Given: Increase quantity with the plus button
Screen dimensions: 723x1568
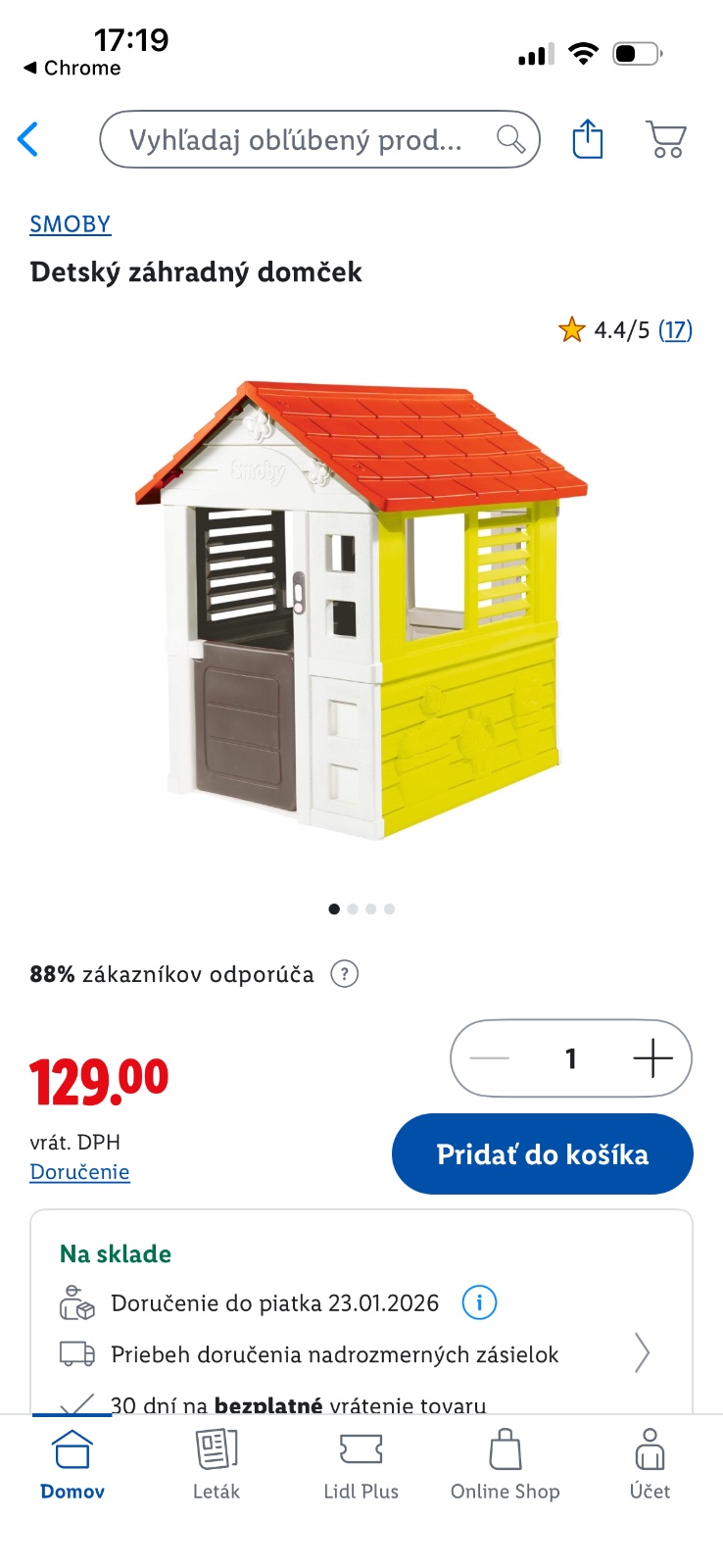Looking at the screenshot, I should 652,1058.
